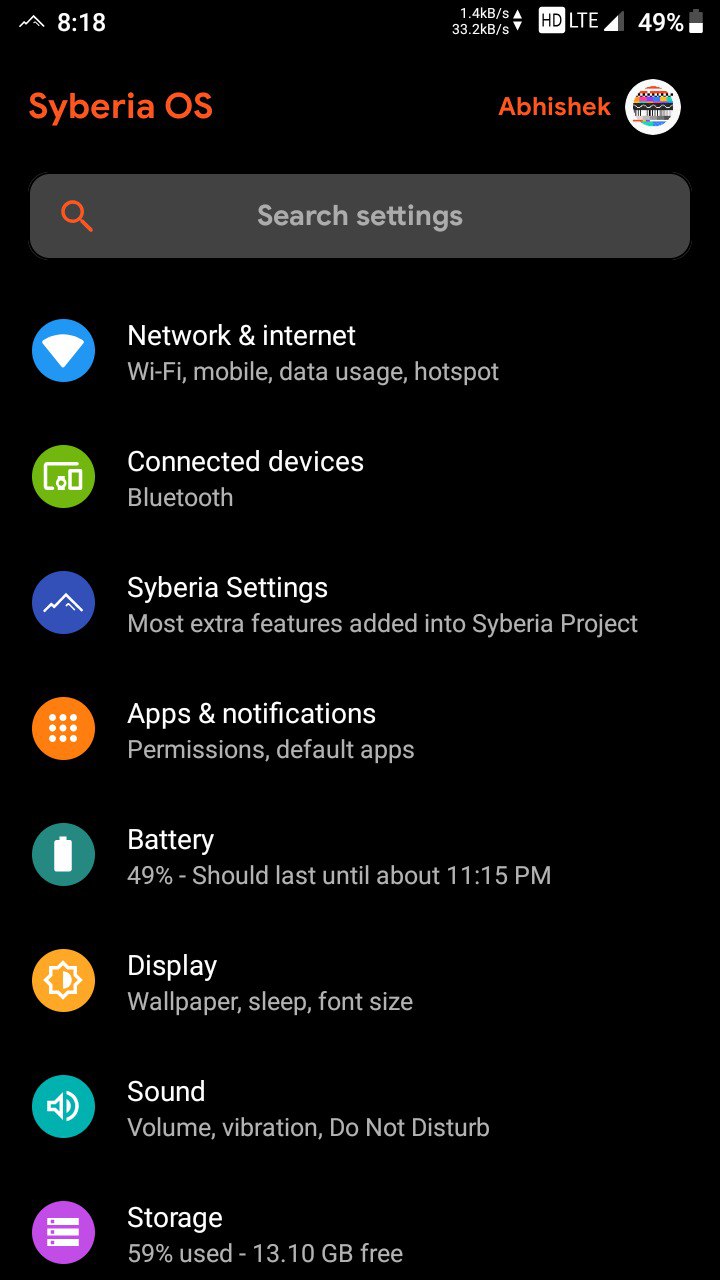Screen dimensions: 720x1280
Task: Go to Connected devices
Action: (x=360, y=478)
